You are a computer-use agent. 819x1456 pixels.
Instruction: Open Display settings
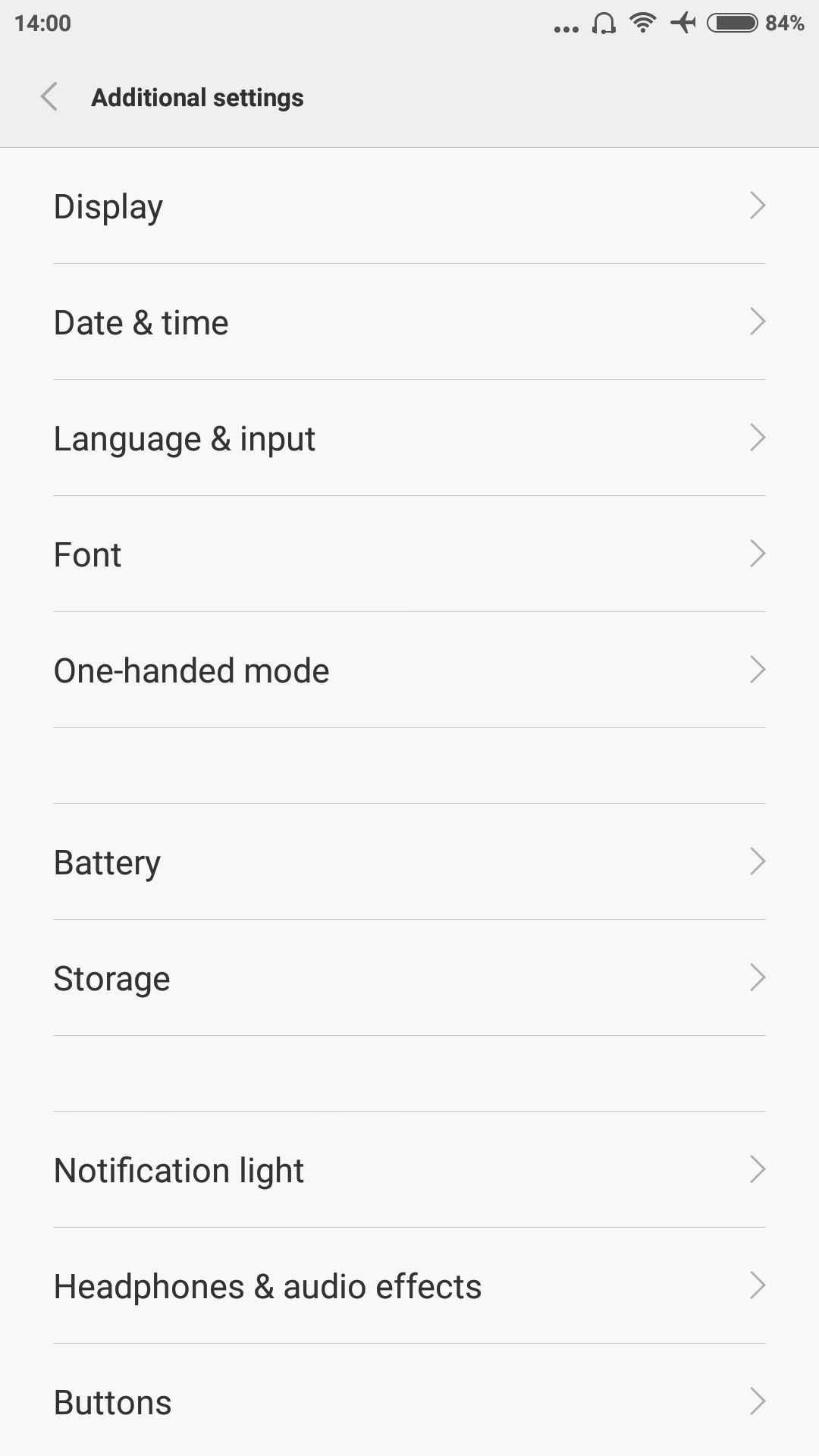pyautogui.click(x=409, y=206)
